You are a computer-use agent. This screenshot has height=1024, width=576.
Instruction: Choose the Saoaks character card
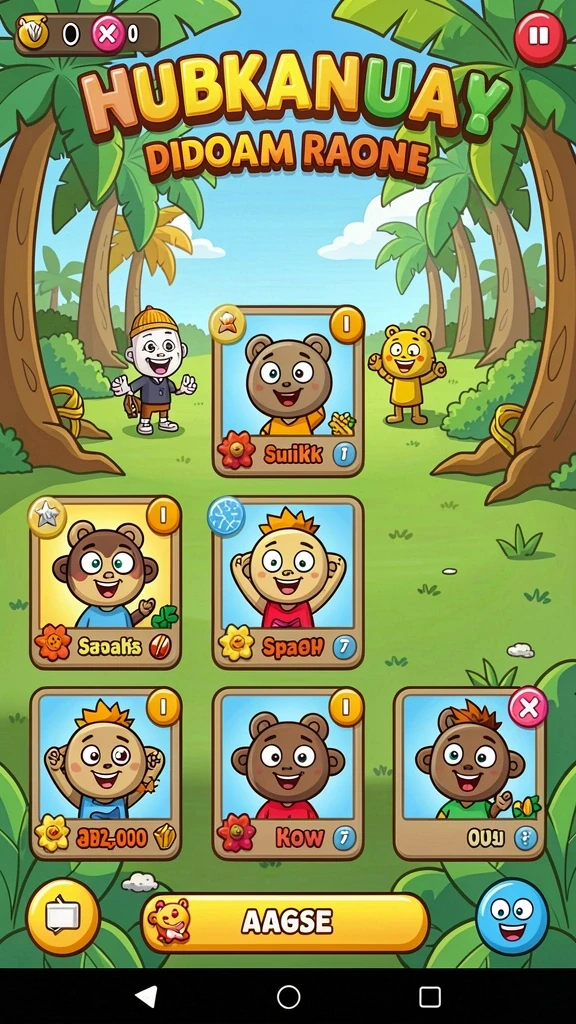point(105,583)
